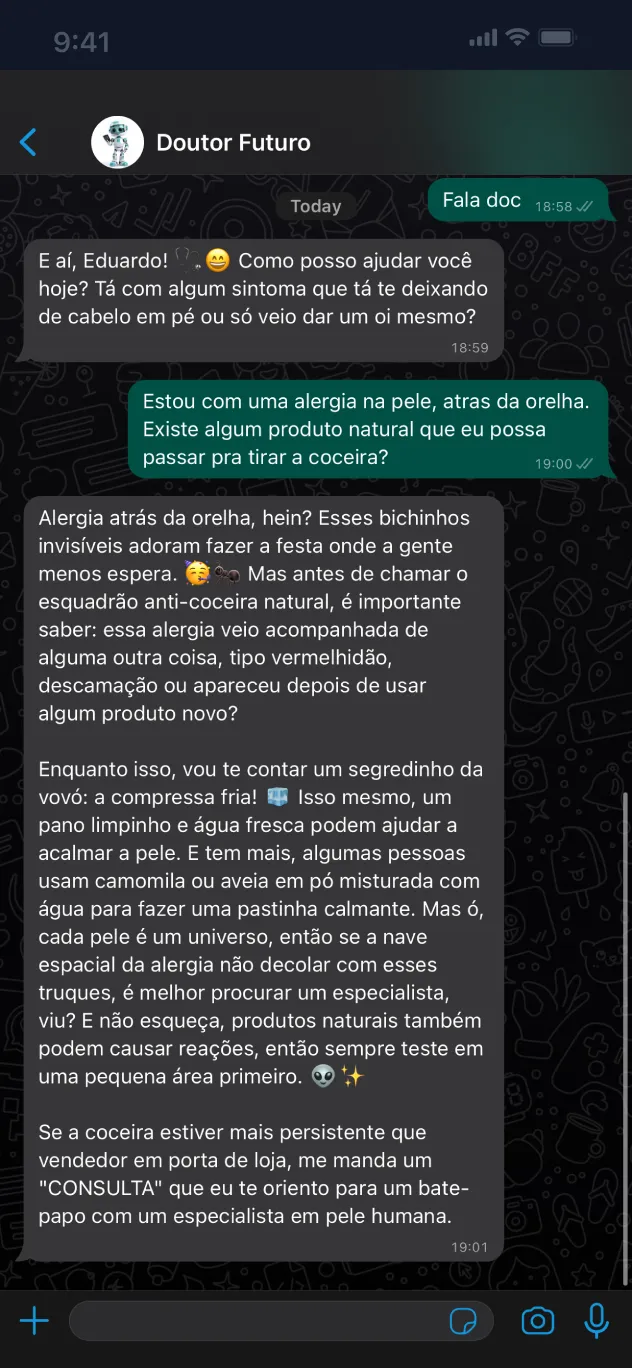
Task: Tap the microphone to record voice
Action: tap(597, 1321)
